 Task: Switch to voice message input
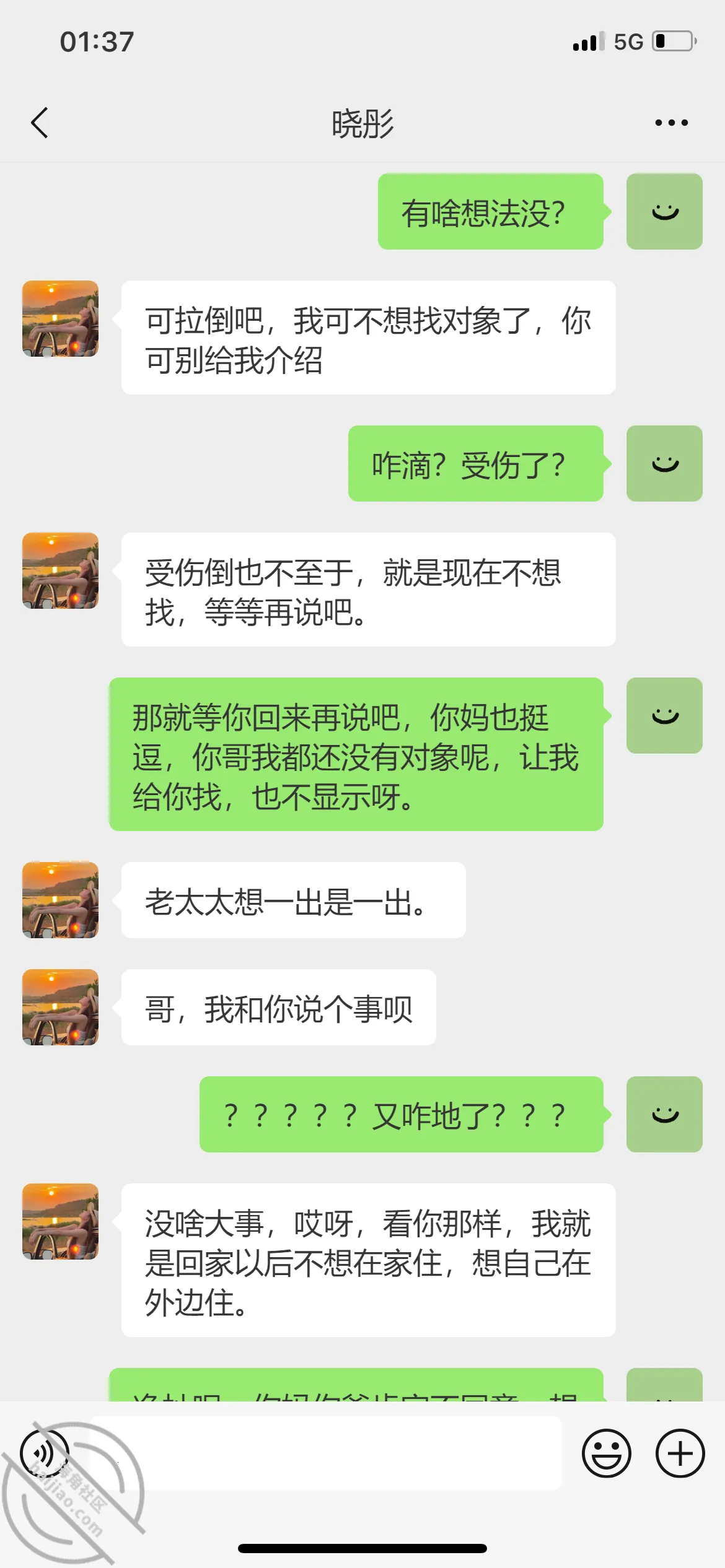point(45,1453)
